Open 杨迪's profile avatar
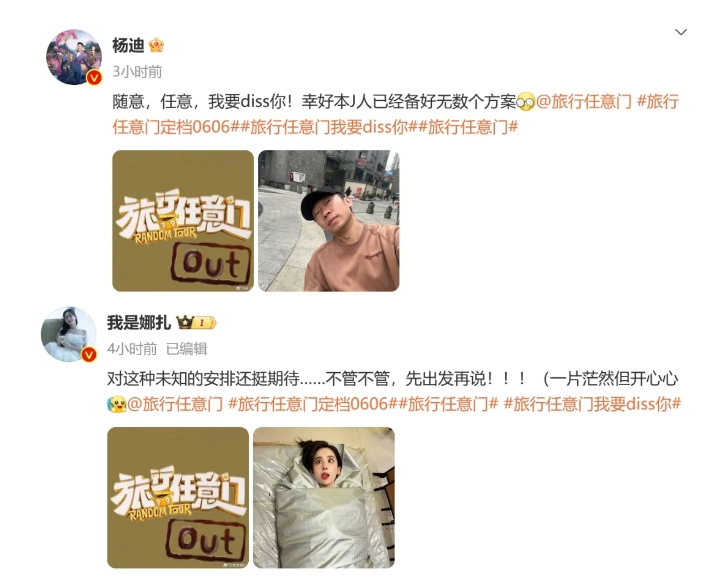This screenshot has width=726, height=577. pyautogui.click(x=74, y=57)
